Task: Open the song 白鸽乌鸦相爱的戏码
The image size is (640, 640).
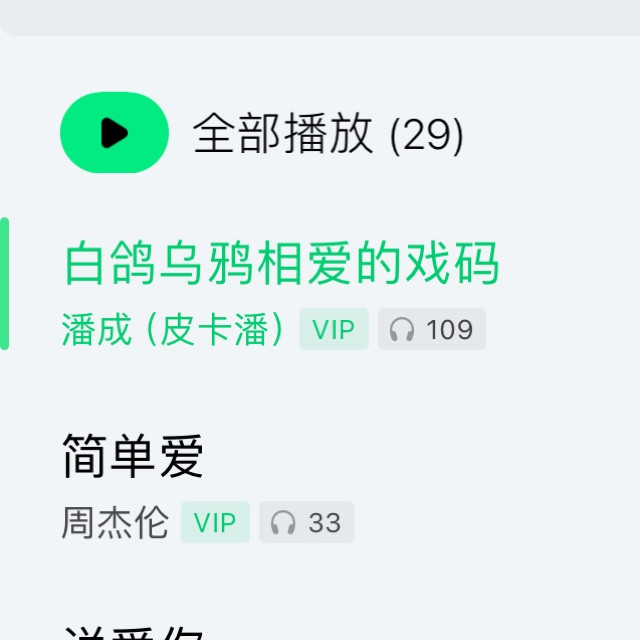Action: pos(281,266)
